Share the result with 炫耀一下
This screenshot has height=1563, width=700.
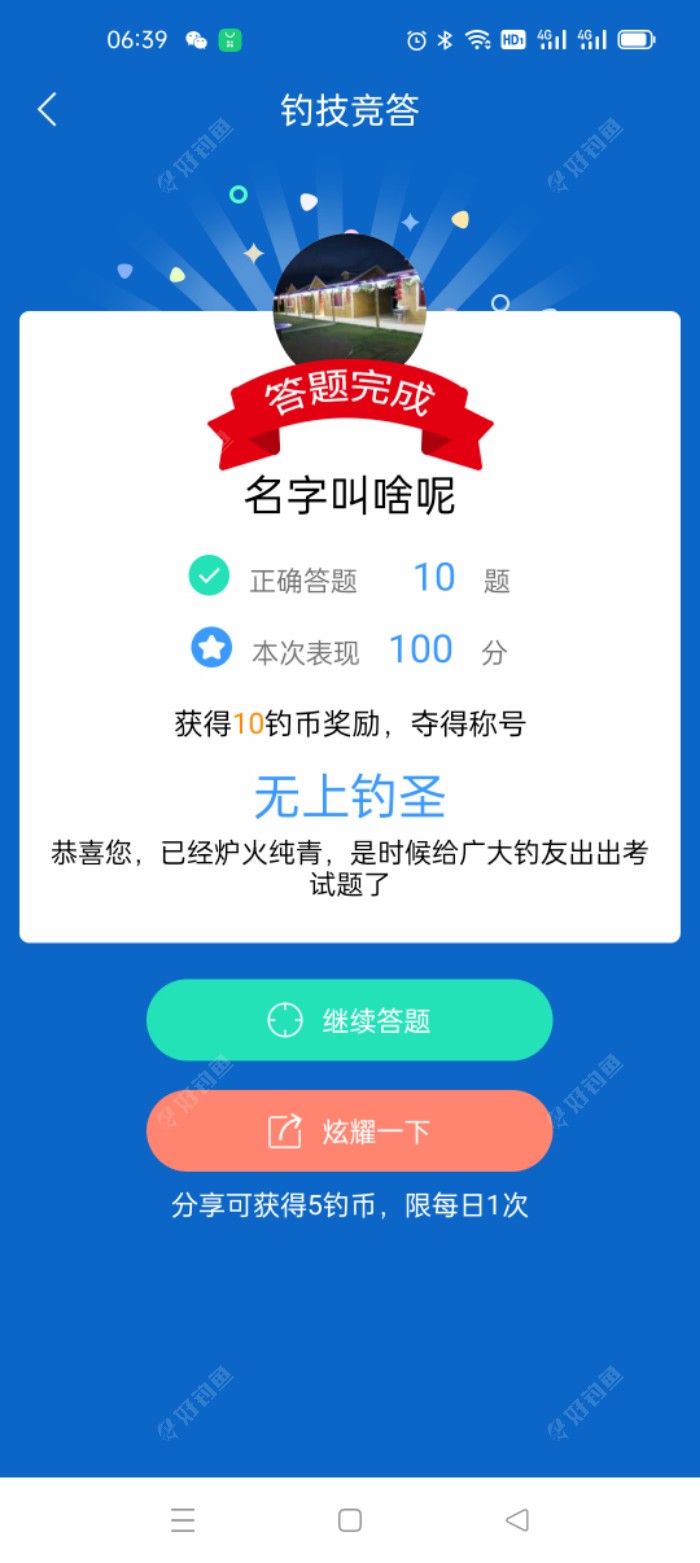[x=349, y=1131]
